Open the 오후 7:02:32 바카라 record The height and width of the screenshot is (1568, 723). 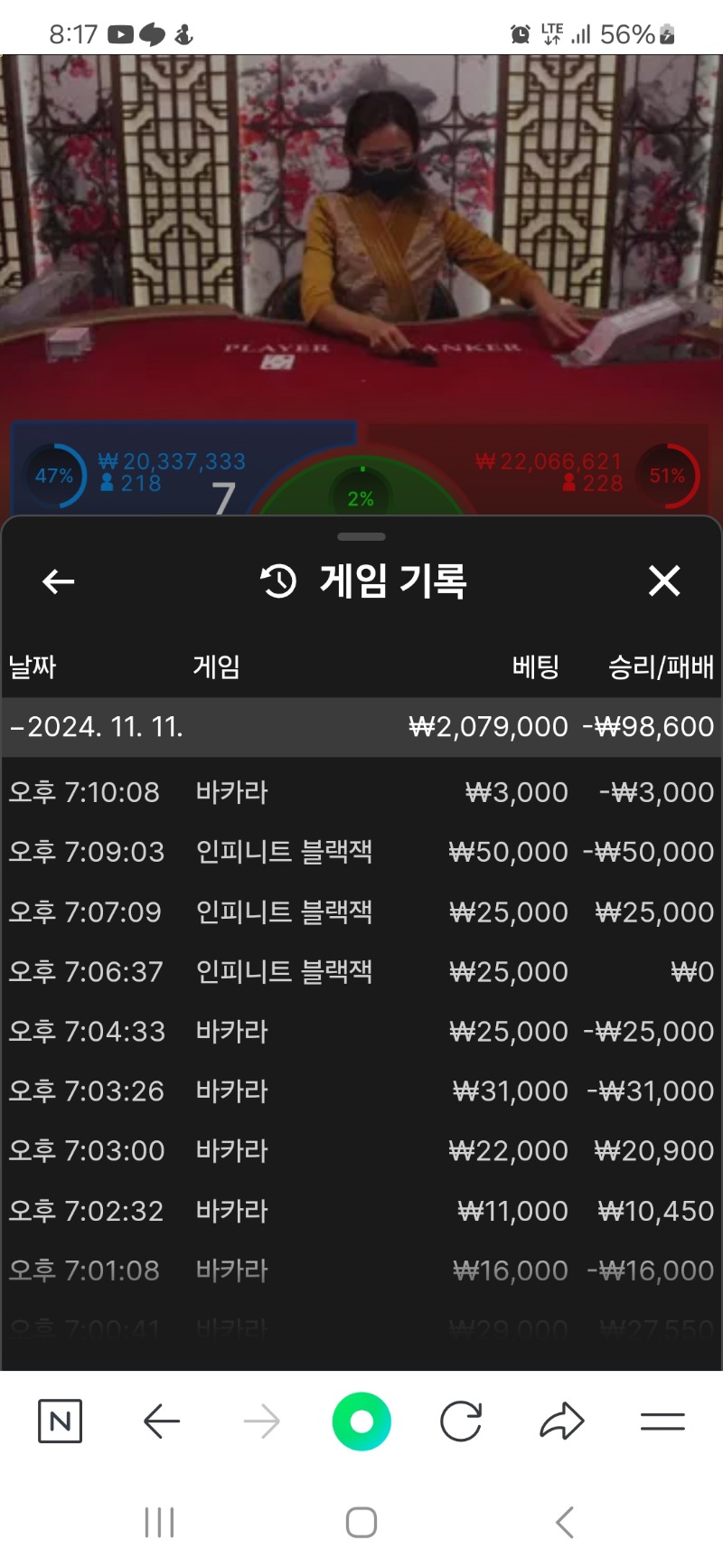(x=361, y=1211)
